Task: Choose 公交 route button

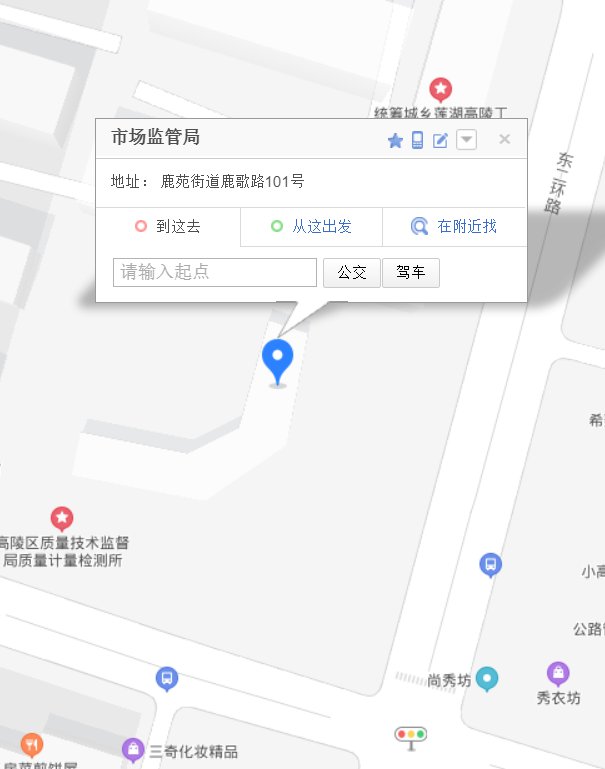Action: coord(351,272)
